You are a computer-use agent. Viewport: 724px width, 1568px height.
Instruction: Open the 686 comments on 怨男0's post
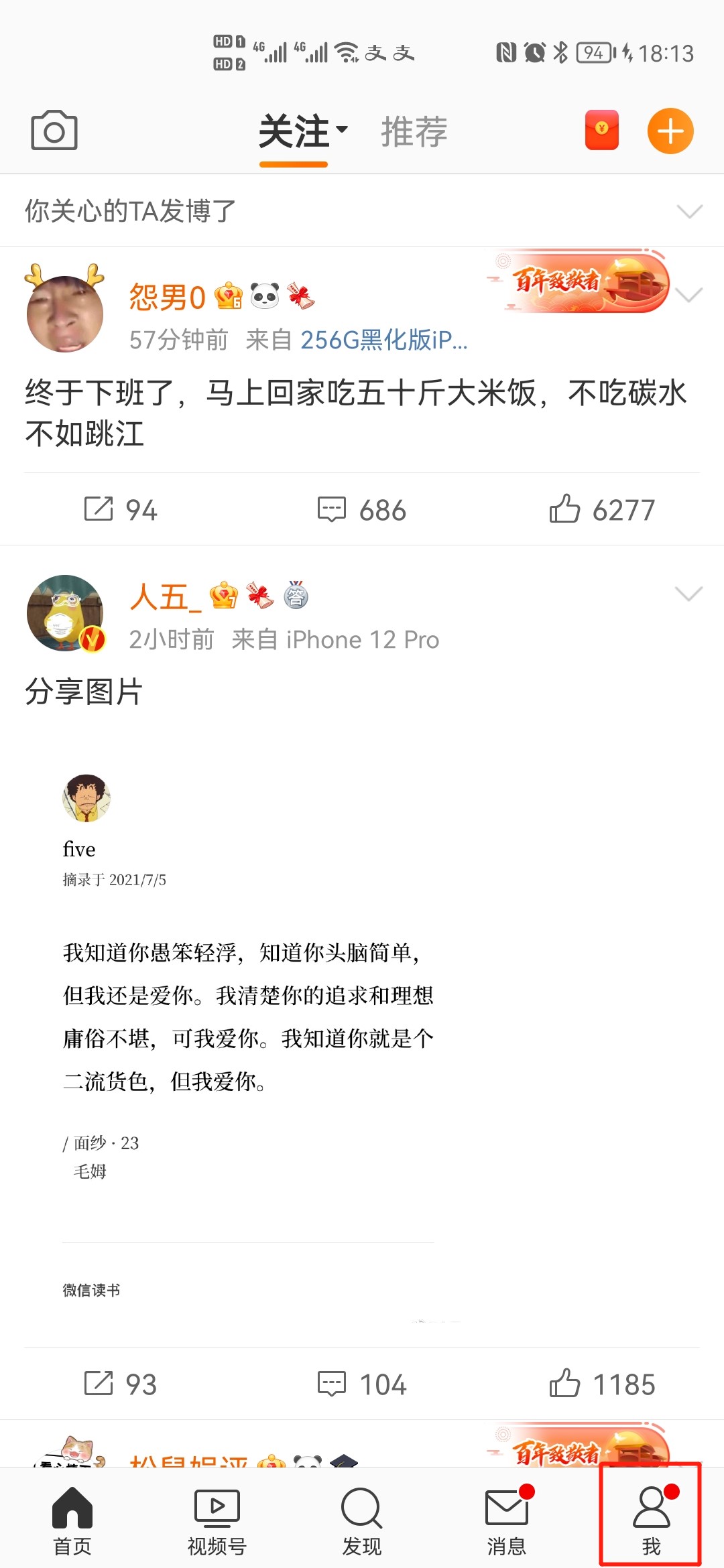pyautogui.click(x=362, y=510)
